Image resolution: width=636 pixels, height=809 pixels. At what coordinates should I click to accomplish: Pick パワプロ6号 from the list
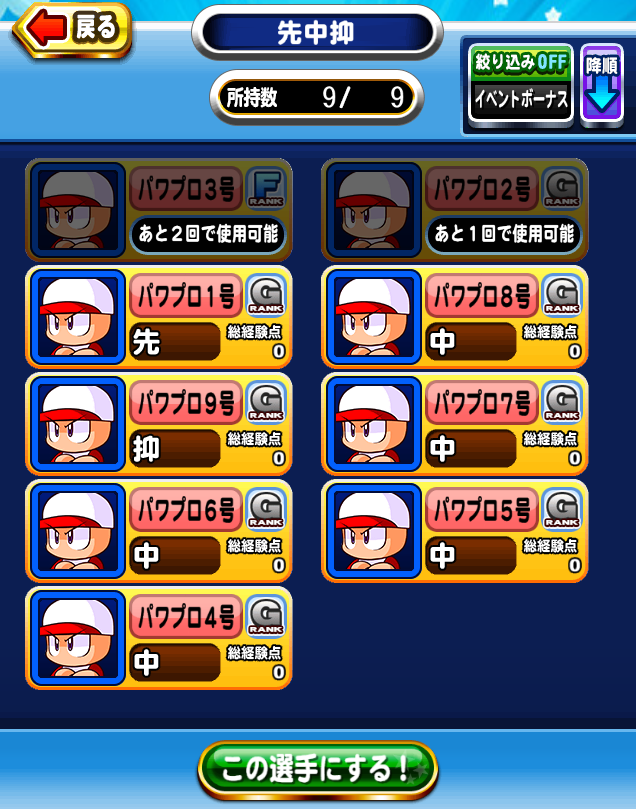click(158, 530)
